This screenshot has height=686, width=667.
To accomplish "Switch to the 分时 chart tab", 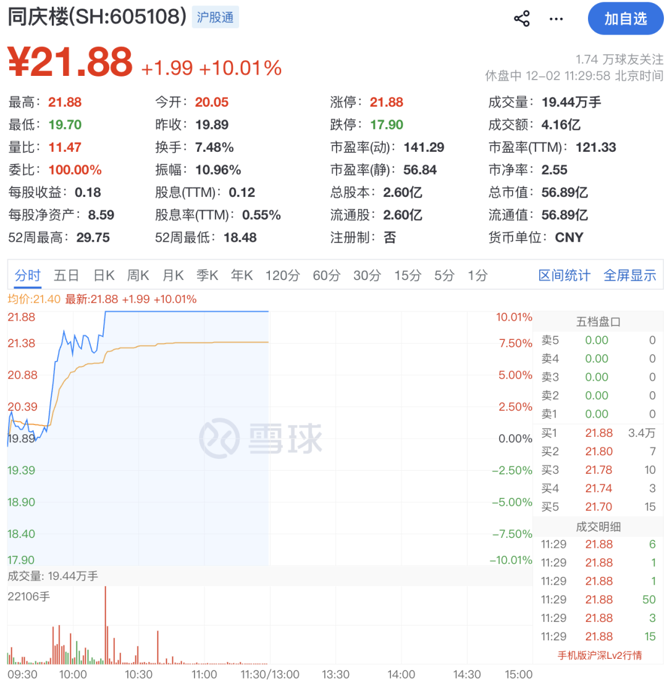I will click(28, 275).
